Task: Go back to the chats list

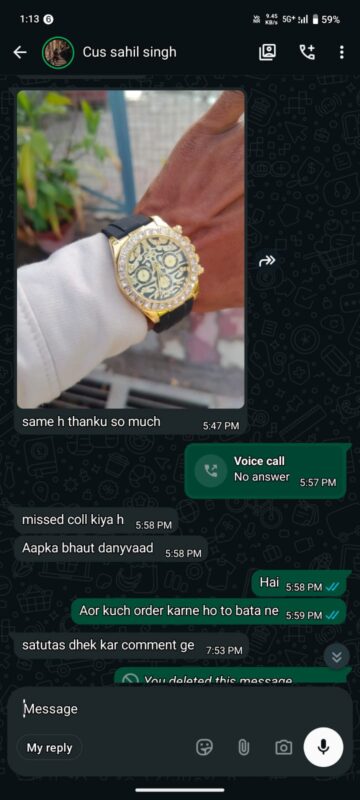Action: (20, 52)
